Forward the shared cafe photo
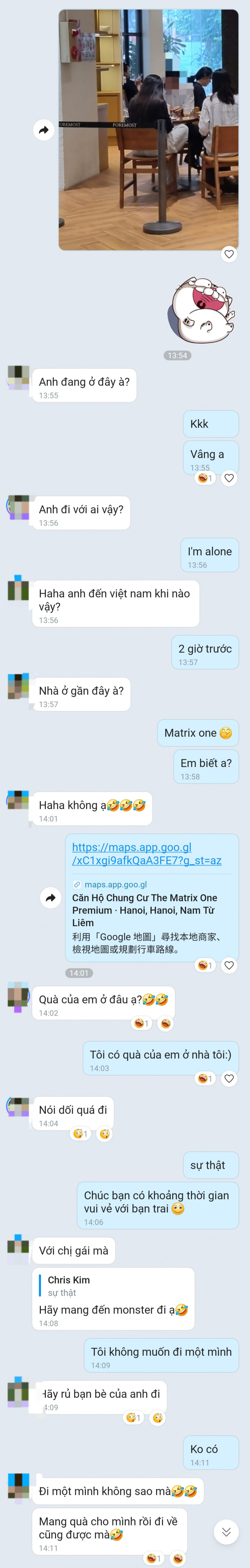The width and height of the screenshot is (250, 1568). click(x=43, y=130)
